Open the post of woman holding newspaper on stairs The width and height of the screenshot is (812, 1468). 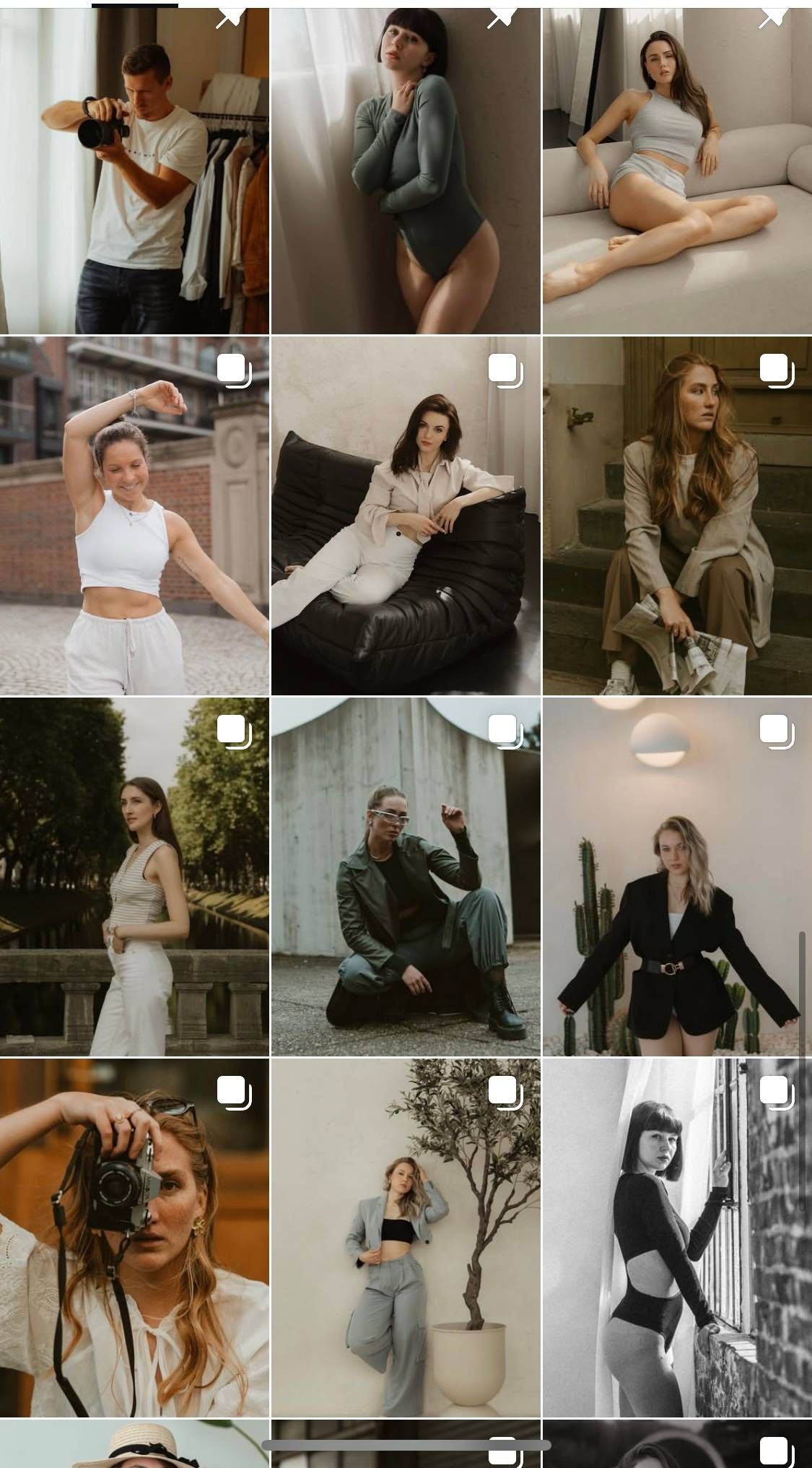click(x=677, y=516)
